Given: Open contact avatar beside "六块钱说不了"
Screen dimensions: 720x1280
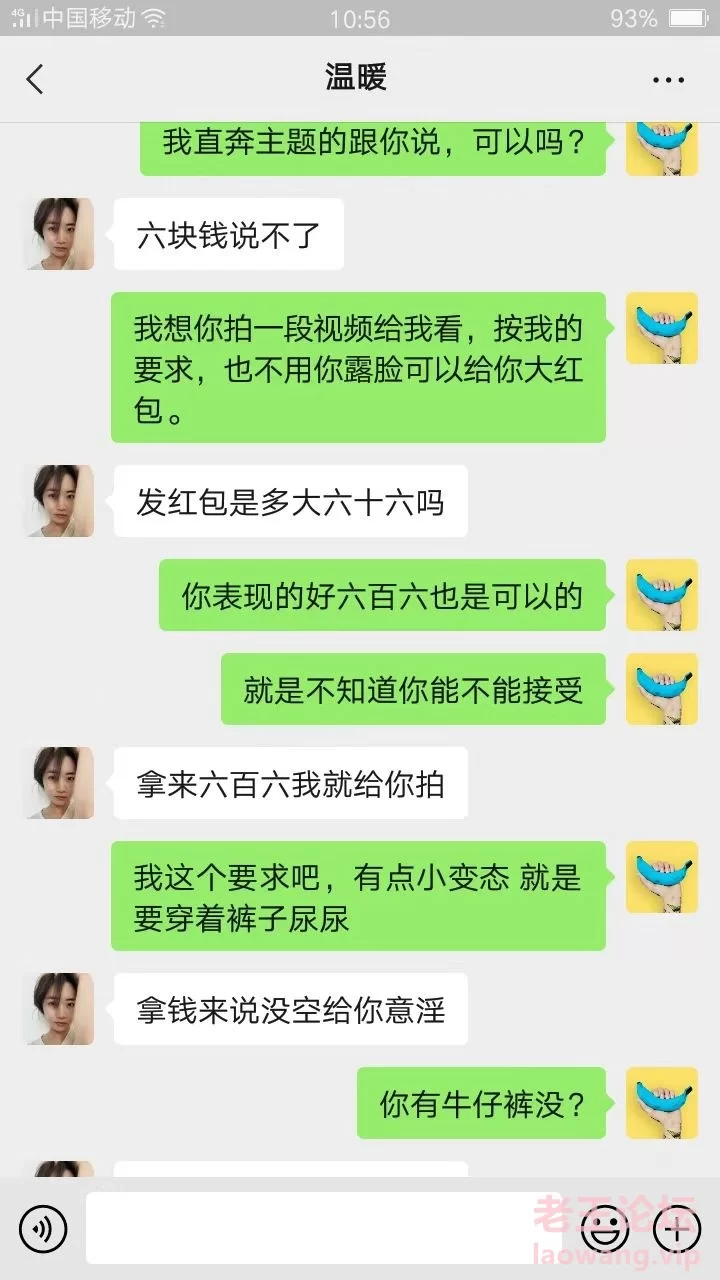Looking at the screenshot, I should coord(60,234).
